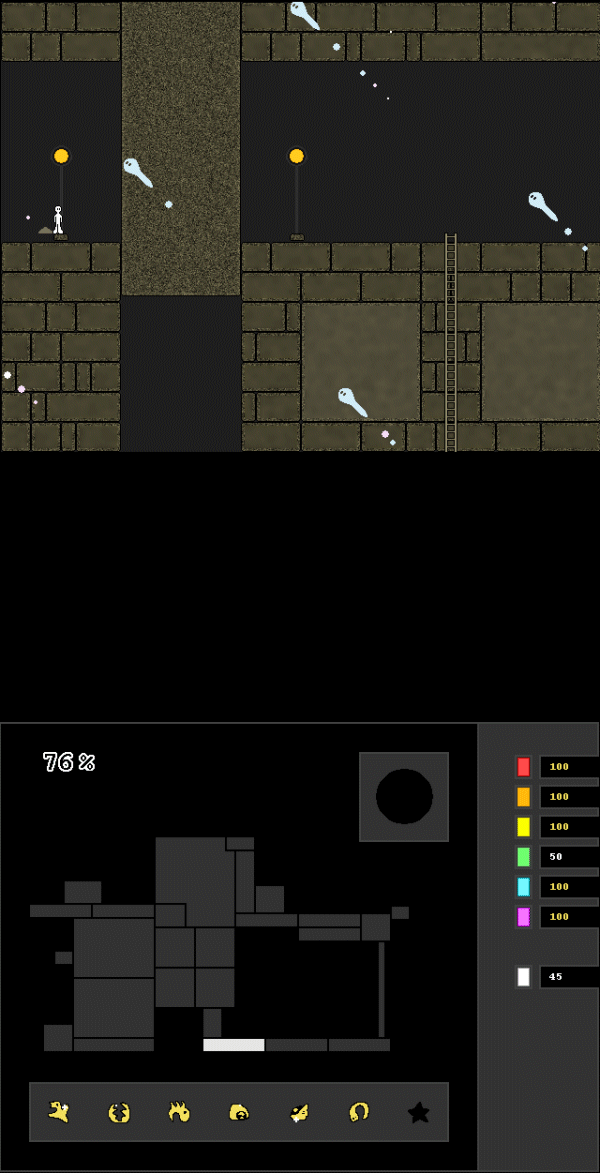Image resolution: width=600 pixels, height=1173 pixels.
Task: Tap the black circle panel above the map
Action: 404,797
